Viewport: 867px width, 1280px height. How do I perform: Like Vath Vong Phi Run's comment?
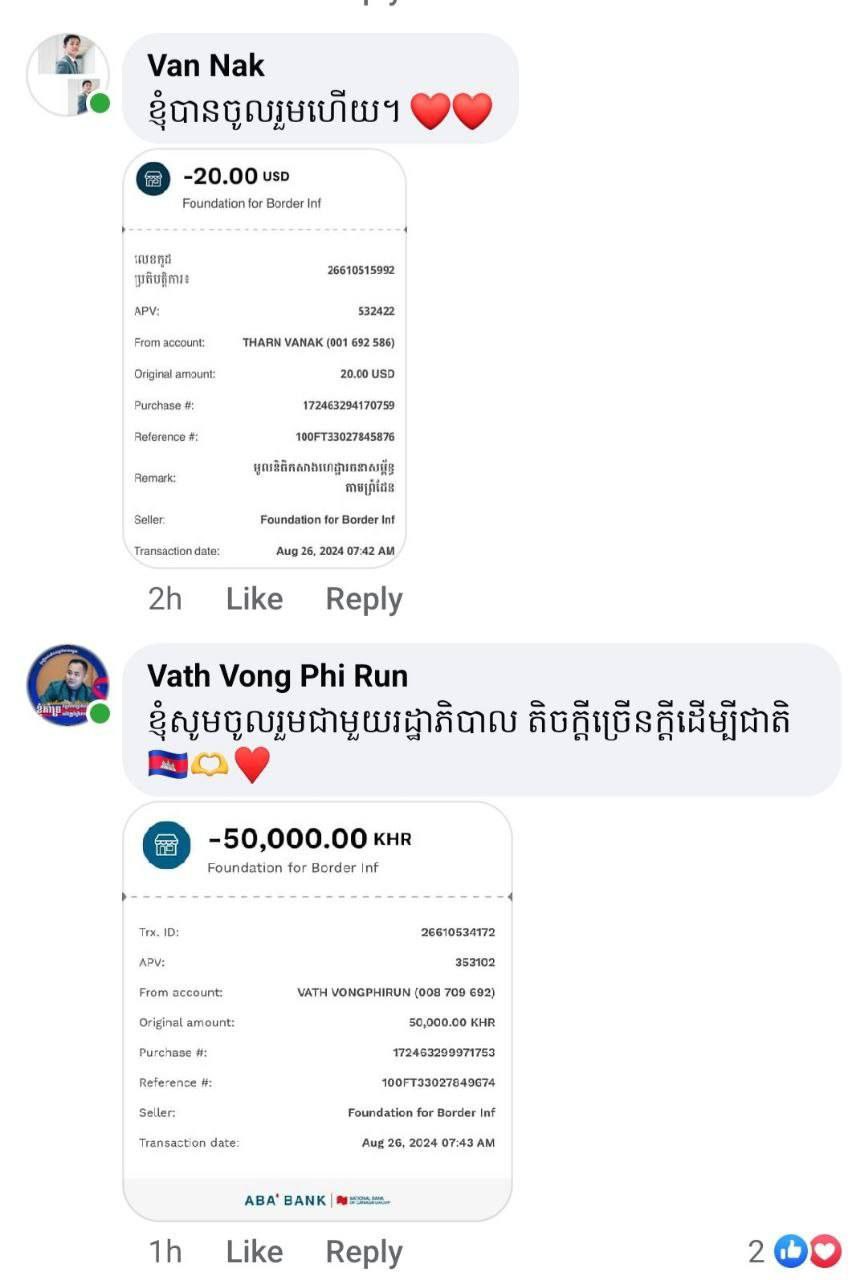(254, 1251)
